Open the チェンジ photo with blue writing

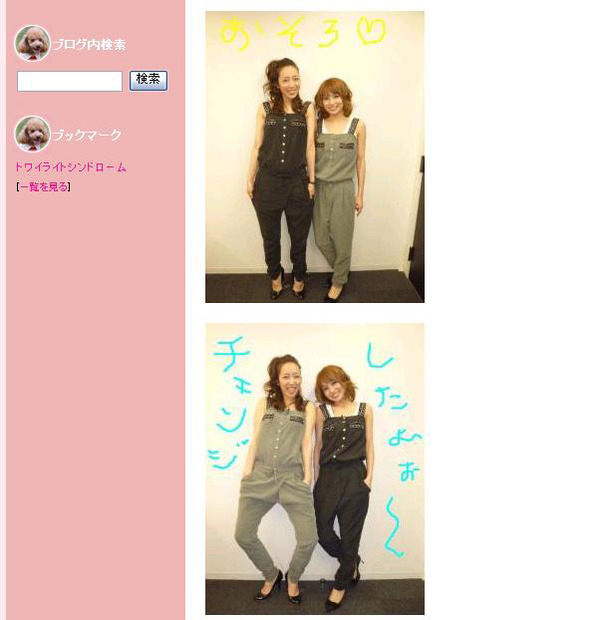click(x=314, y=468)
